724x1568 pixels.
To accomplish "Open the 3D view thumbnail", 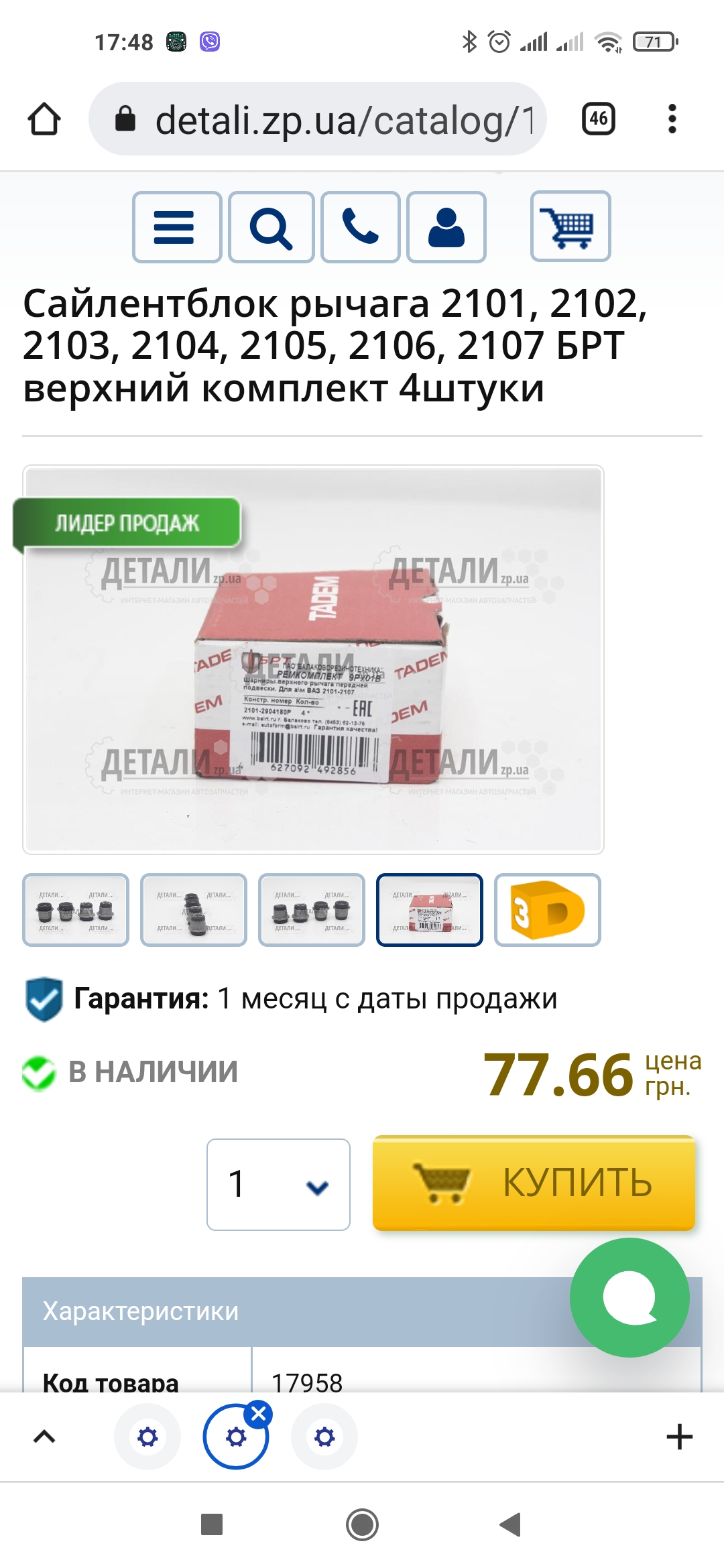I will pos(547,910).
